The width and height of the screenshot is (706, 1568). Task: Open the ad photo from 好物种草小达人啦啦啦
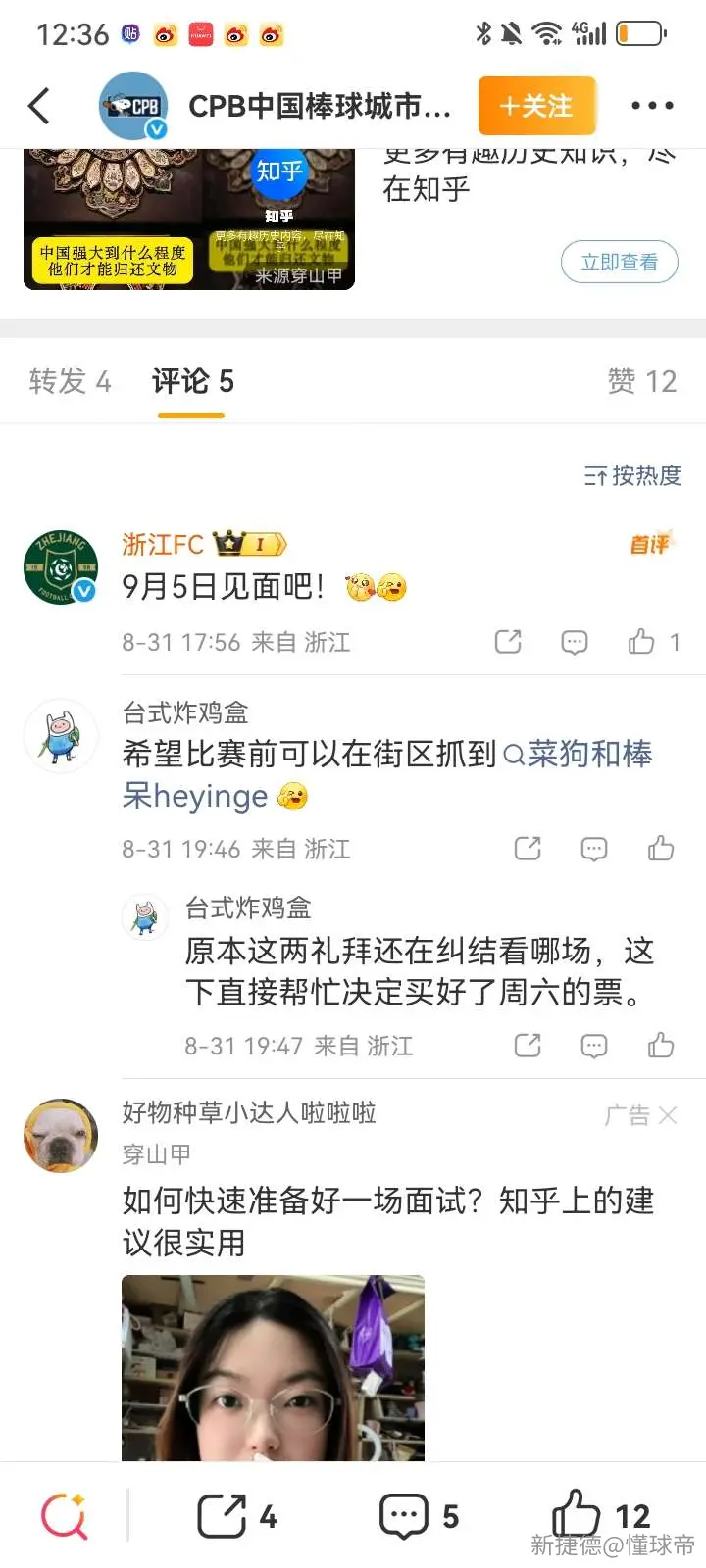click(273, 1368)
